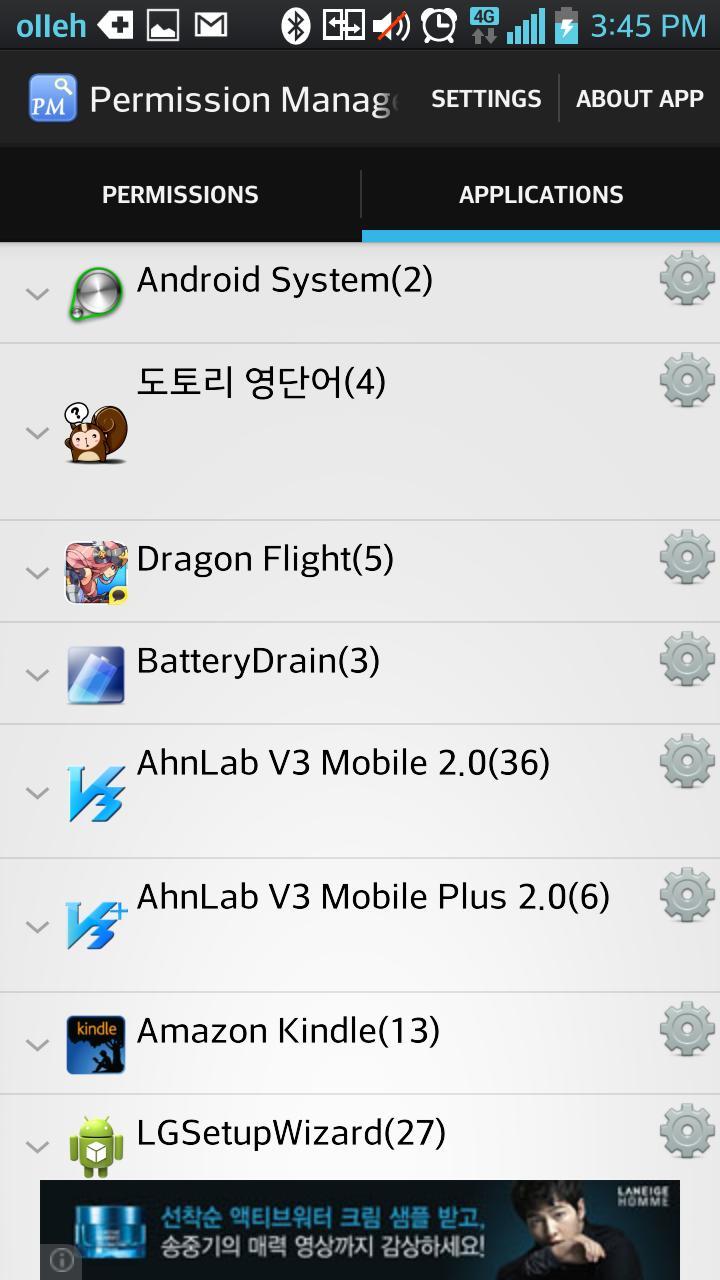Tap the gear icon for LGSetupWizard
720x1280 pixels.
click(x=687, y=1131)
